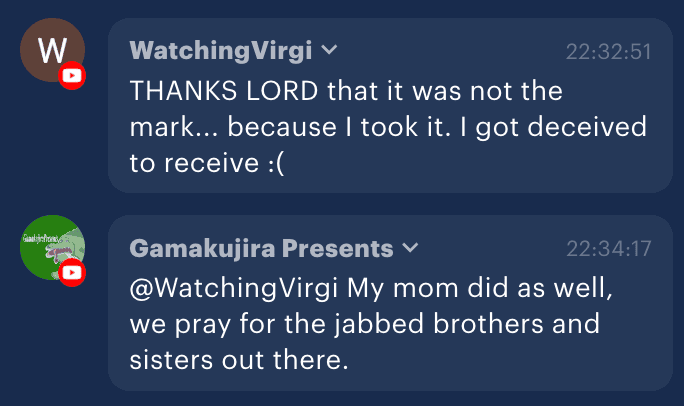Open WatchingVirgi's profile avatar
This screenshot has height=406, width=684.
click(52, 51)
